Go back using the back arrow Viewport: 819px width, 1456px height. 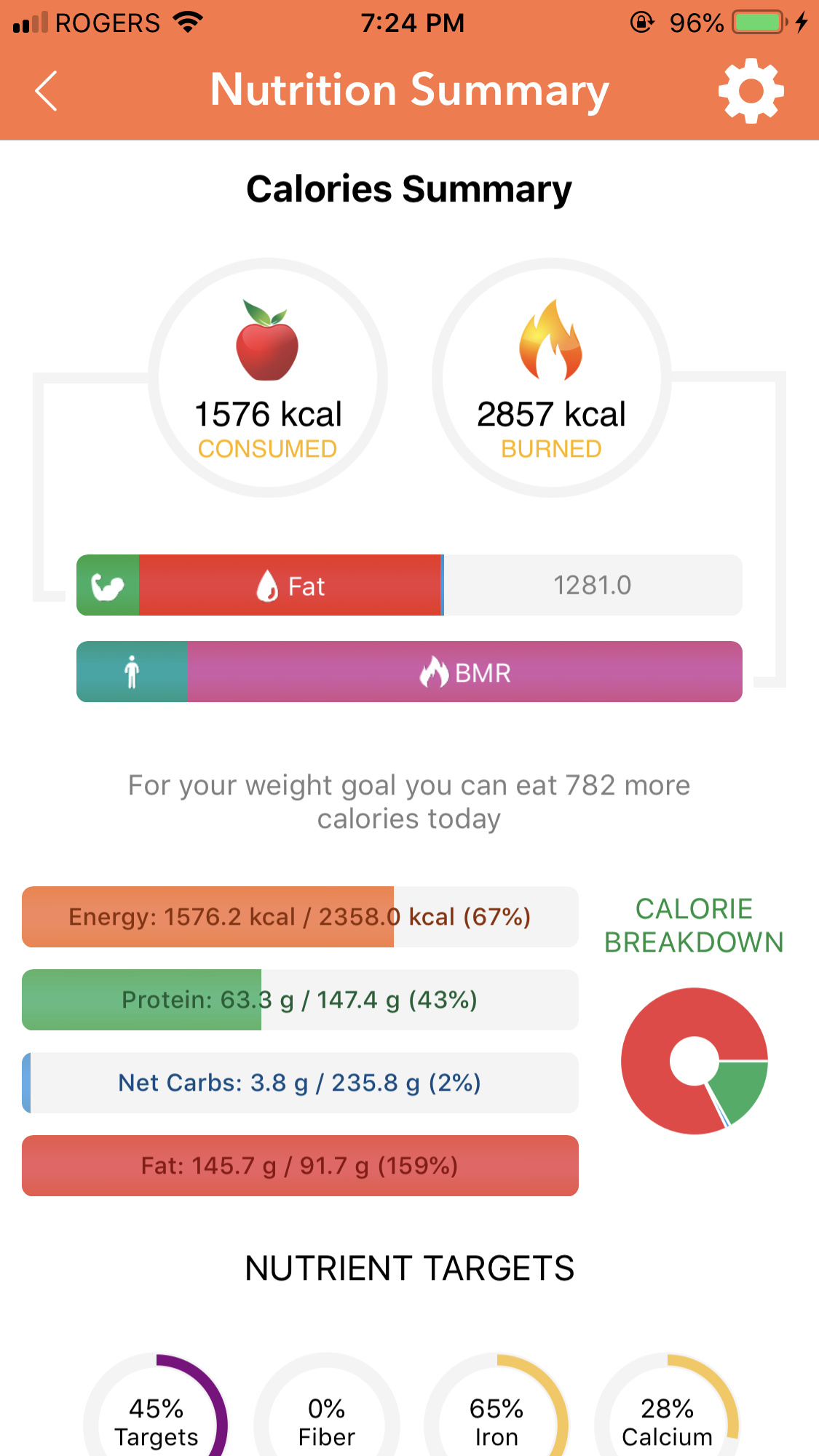coord(46,91)
